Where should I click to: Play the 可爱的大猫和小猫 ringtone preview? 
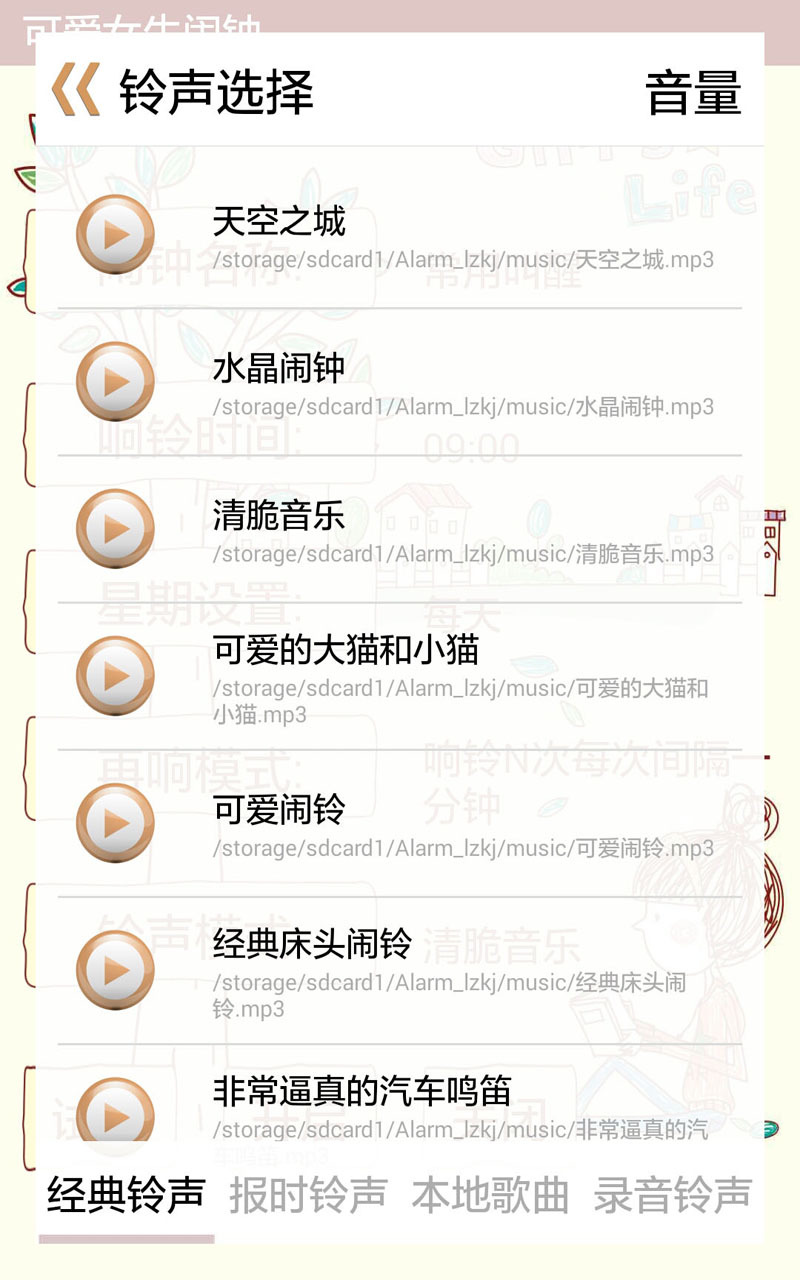tap(116, 676)
